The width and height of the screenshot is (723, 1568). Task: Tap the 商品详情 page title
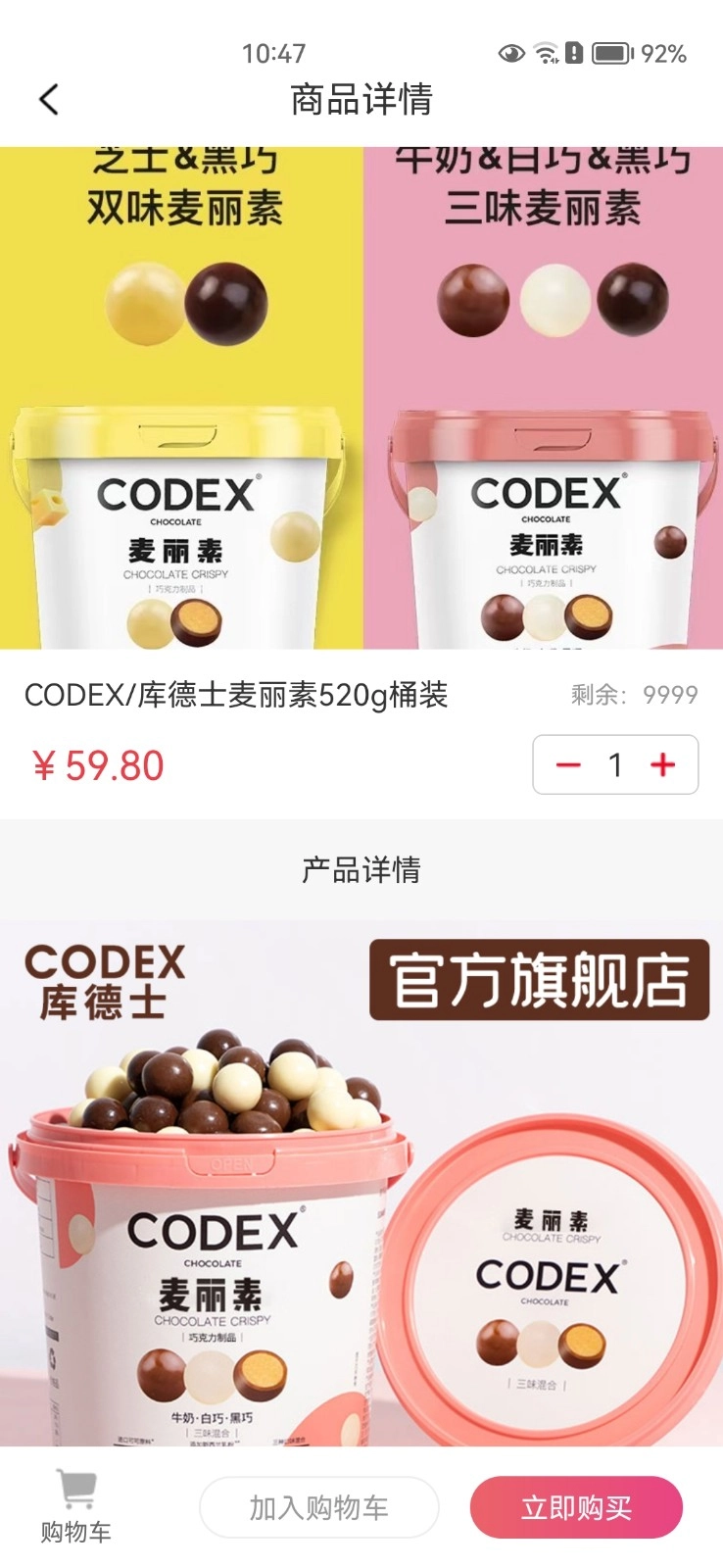click(x=361, y=100)
